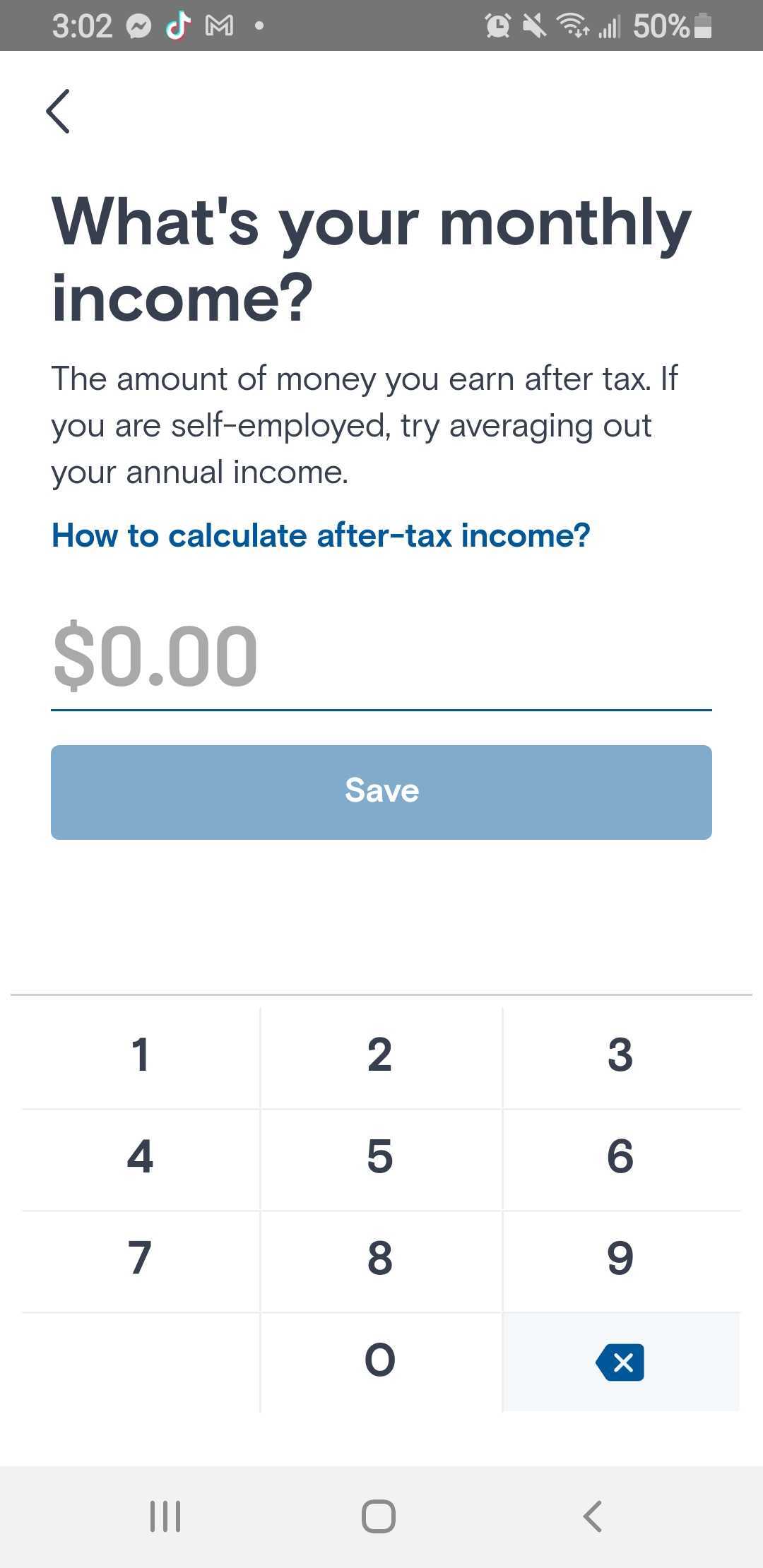
Task: Enter digit 8 on the keypad
Action: click(x=381, y=1259)
